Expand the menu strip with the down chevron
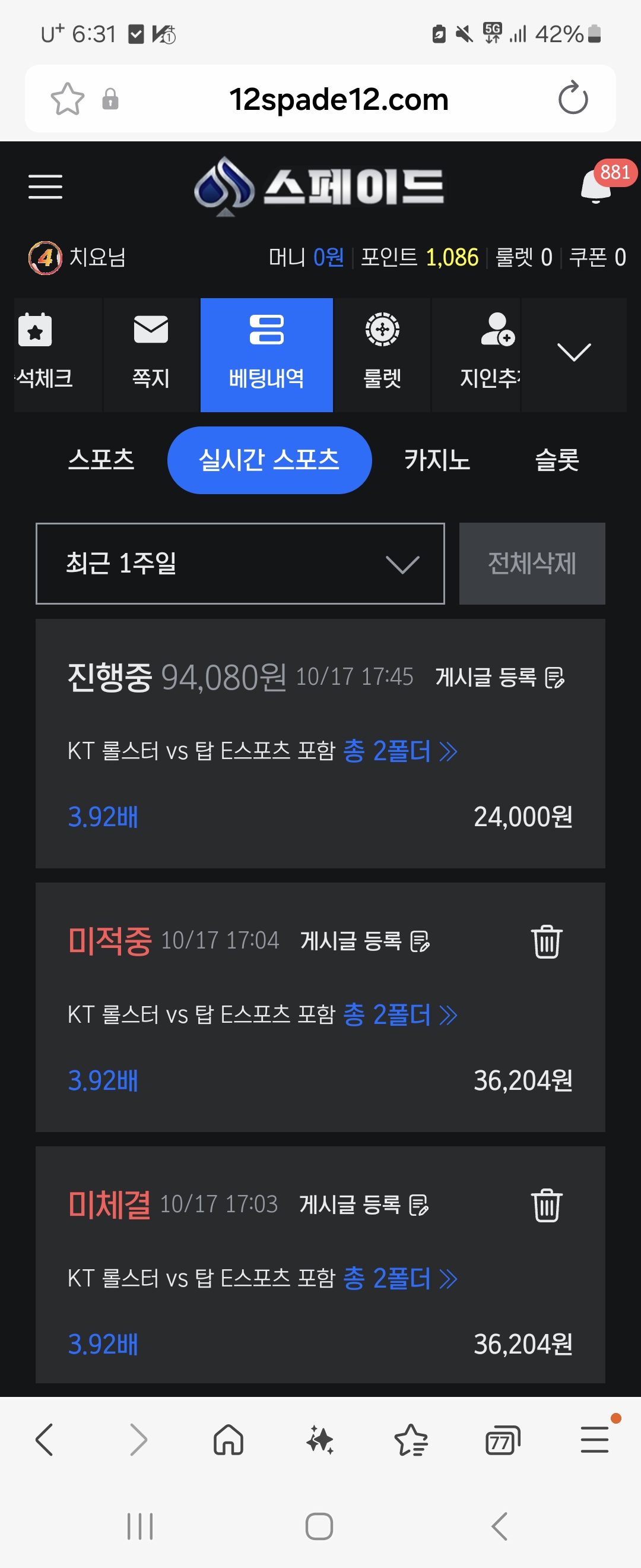The image size is (641, 1568). (573, 353)
